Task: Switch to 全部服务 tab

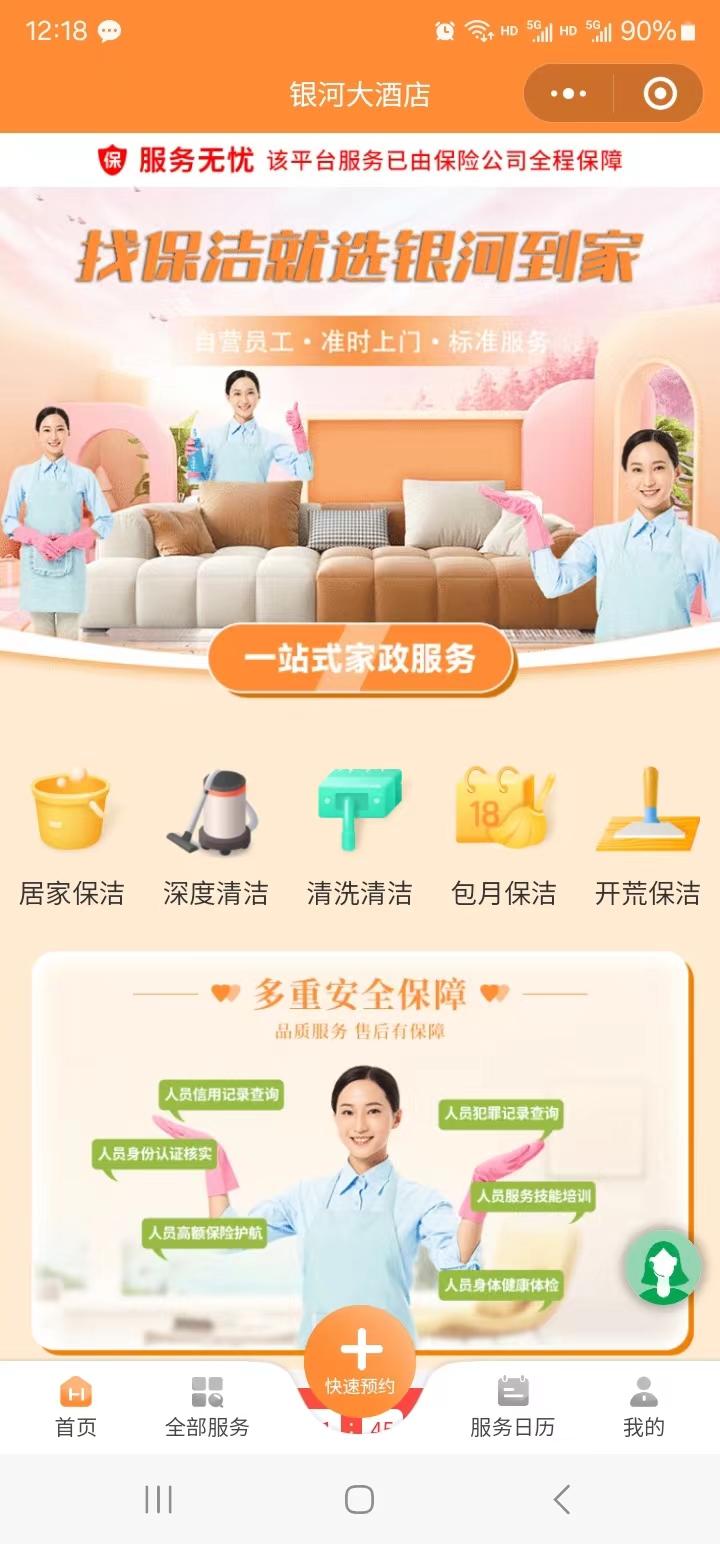Action: pos(207,1405)
